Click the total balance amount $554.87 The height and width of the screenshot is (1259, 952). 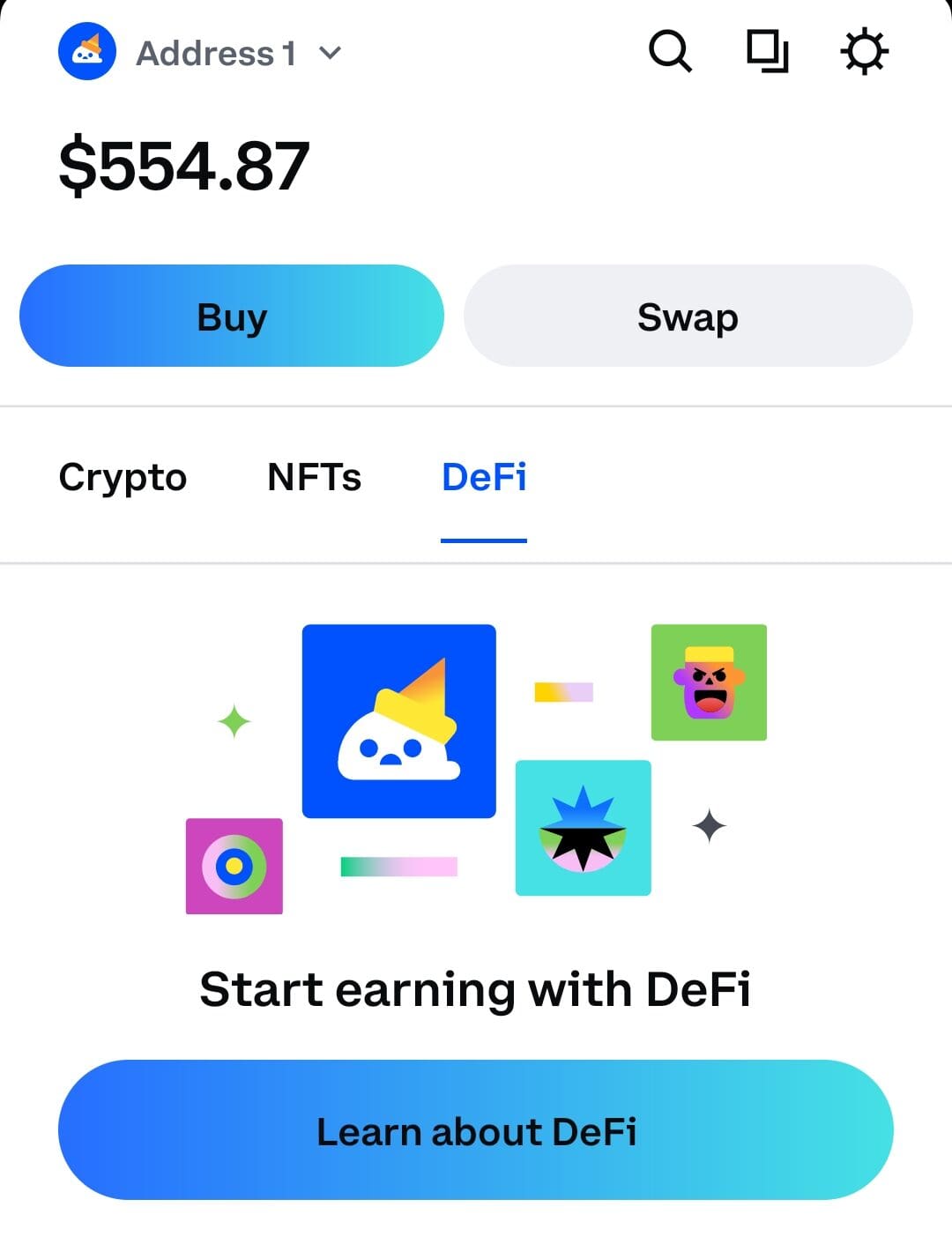click(x=184, y=162)
